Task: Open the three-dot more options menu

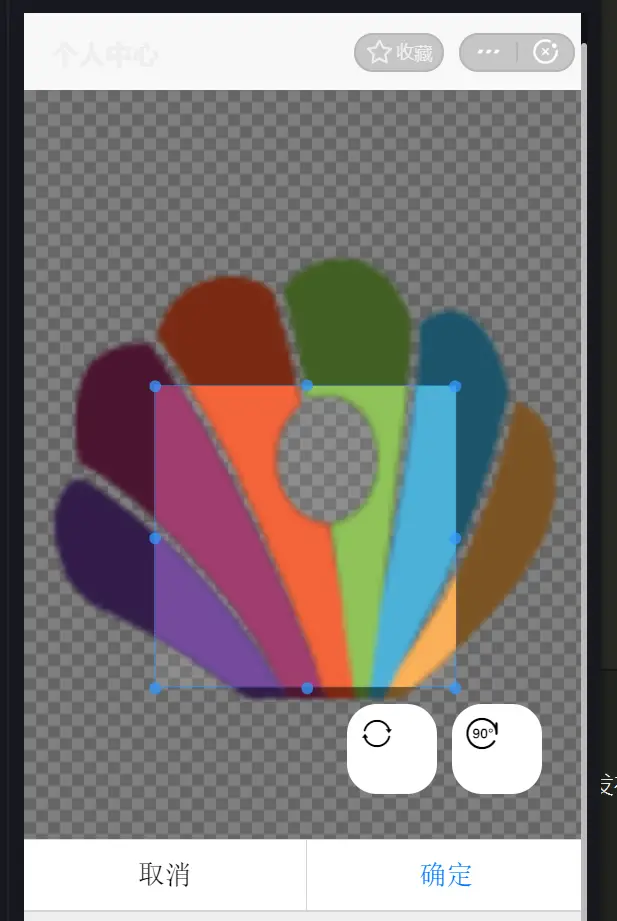Action: coord(488,53)
